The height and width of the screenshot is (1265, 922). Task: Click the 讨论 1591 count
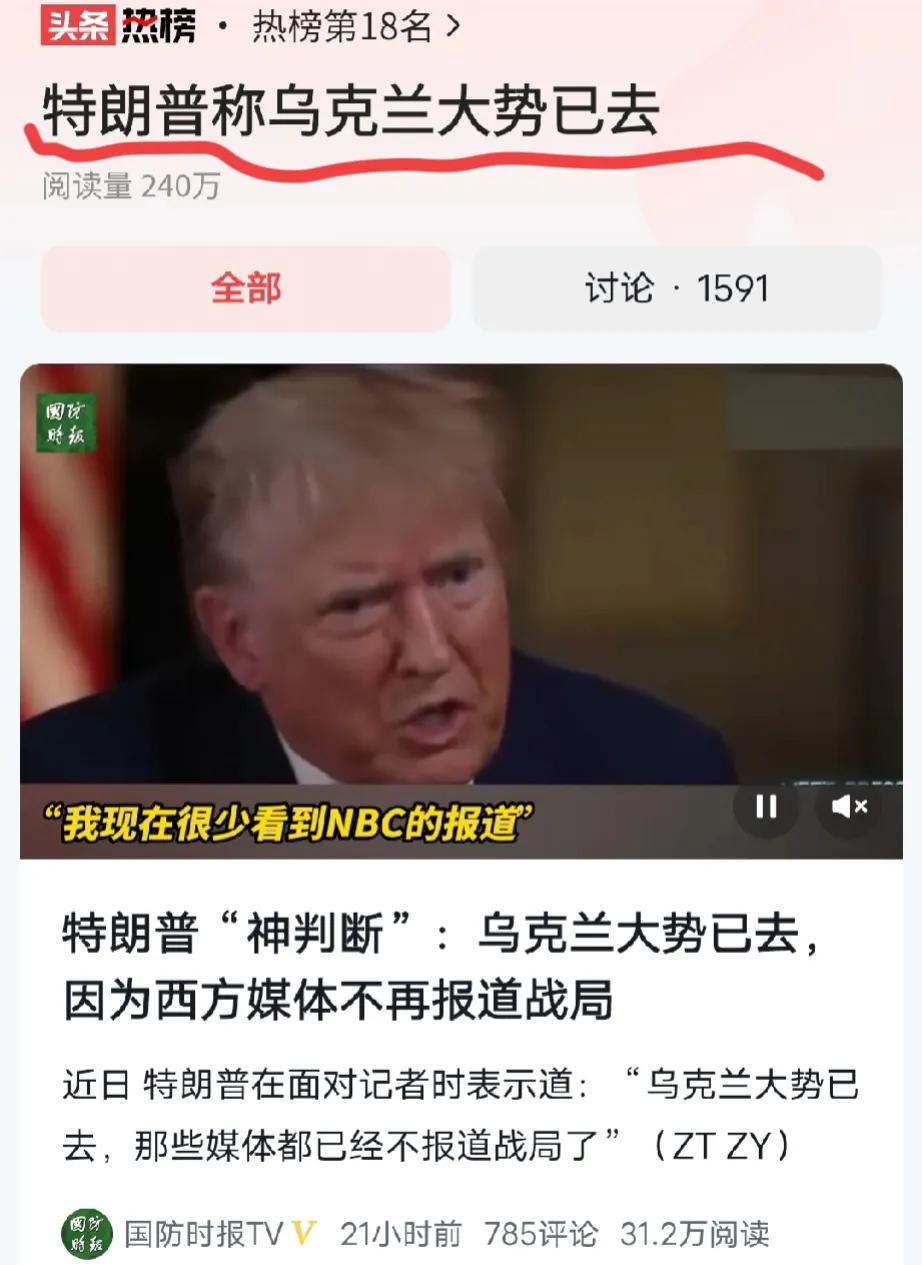[678, 289]
